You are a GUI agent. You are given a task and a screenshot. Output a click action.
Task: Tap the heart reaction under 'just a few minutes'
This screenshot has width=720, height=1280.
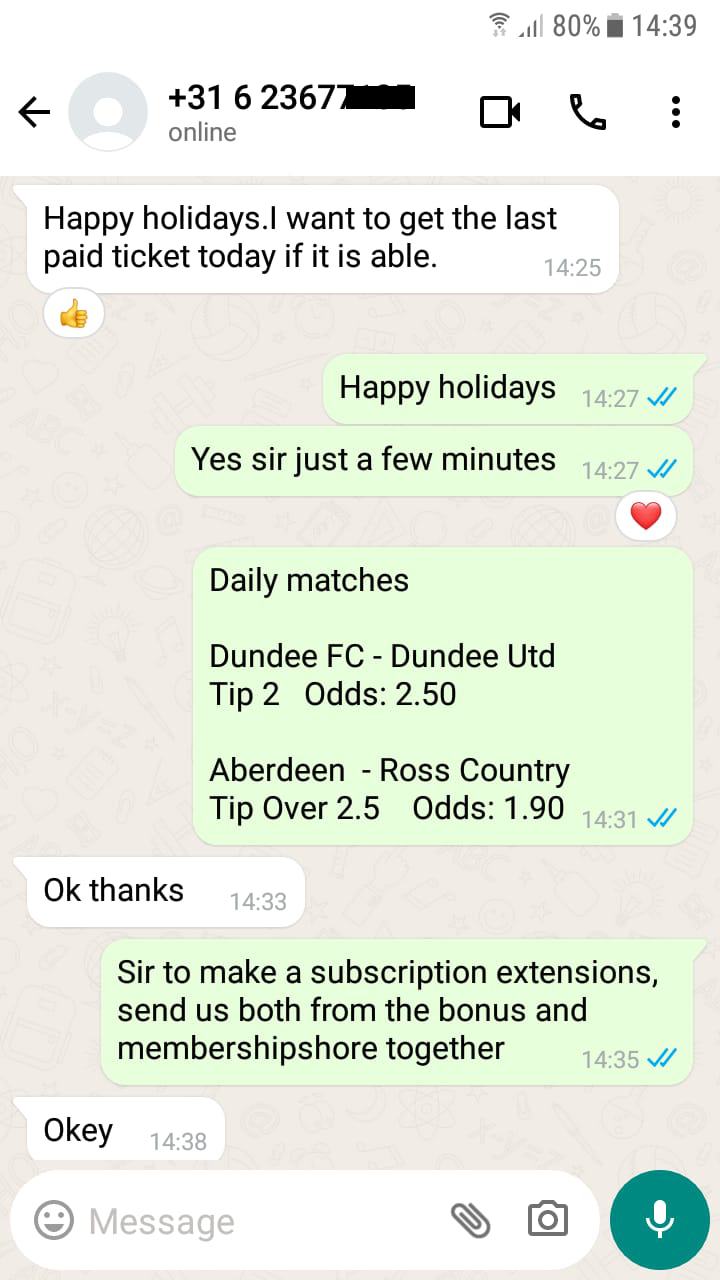646,516
